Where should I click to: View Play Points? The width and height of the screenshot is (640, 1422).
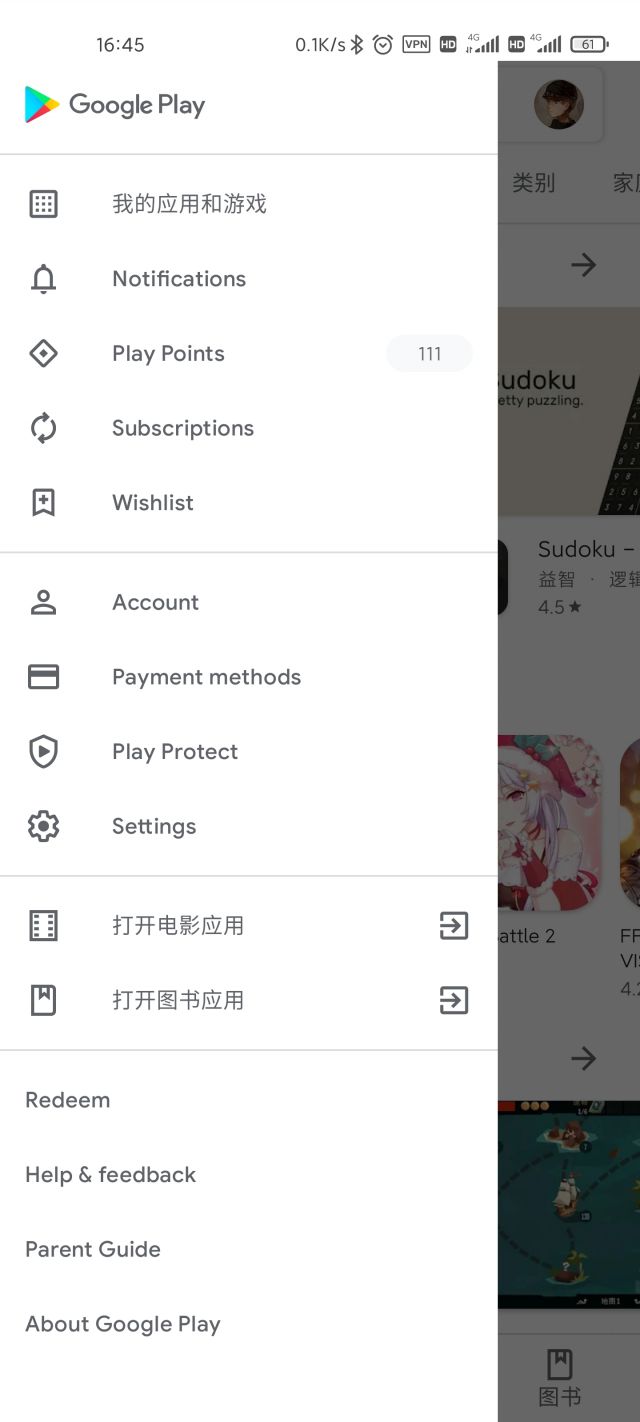(168, 354)
